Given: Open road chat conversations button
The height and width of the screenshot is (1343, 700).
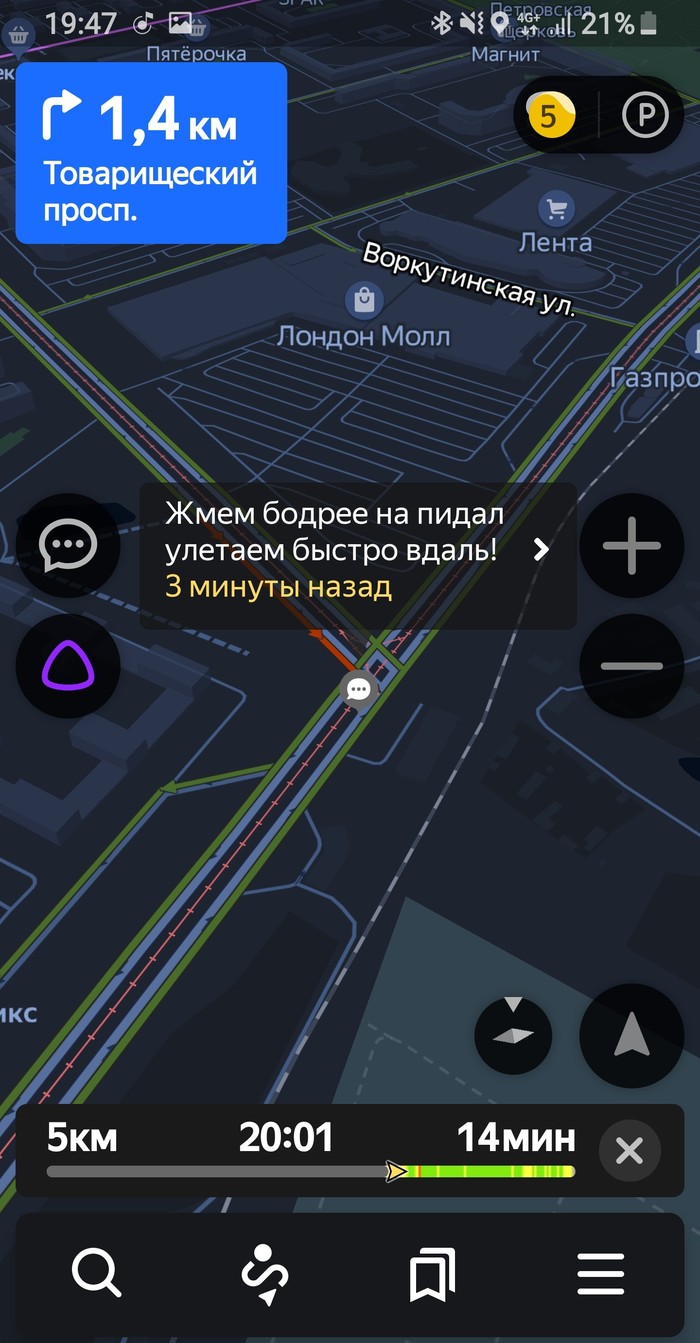Looking at the screenshot, I should pyautogui.click(x=68, y=546).
